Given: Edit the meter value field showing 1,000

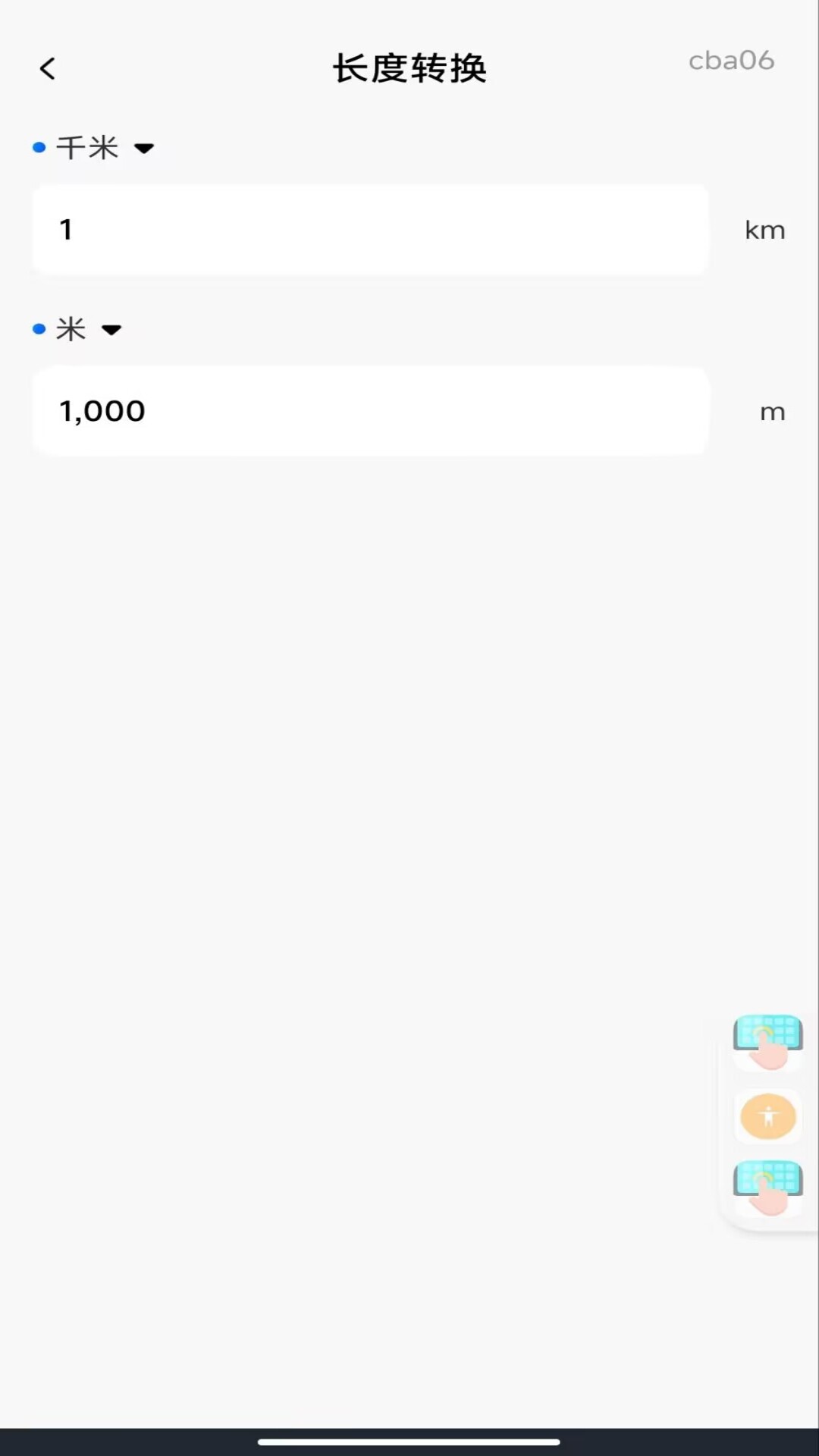Looking at the screenshot, I should [370, 412].
